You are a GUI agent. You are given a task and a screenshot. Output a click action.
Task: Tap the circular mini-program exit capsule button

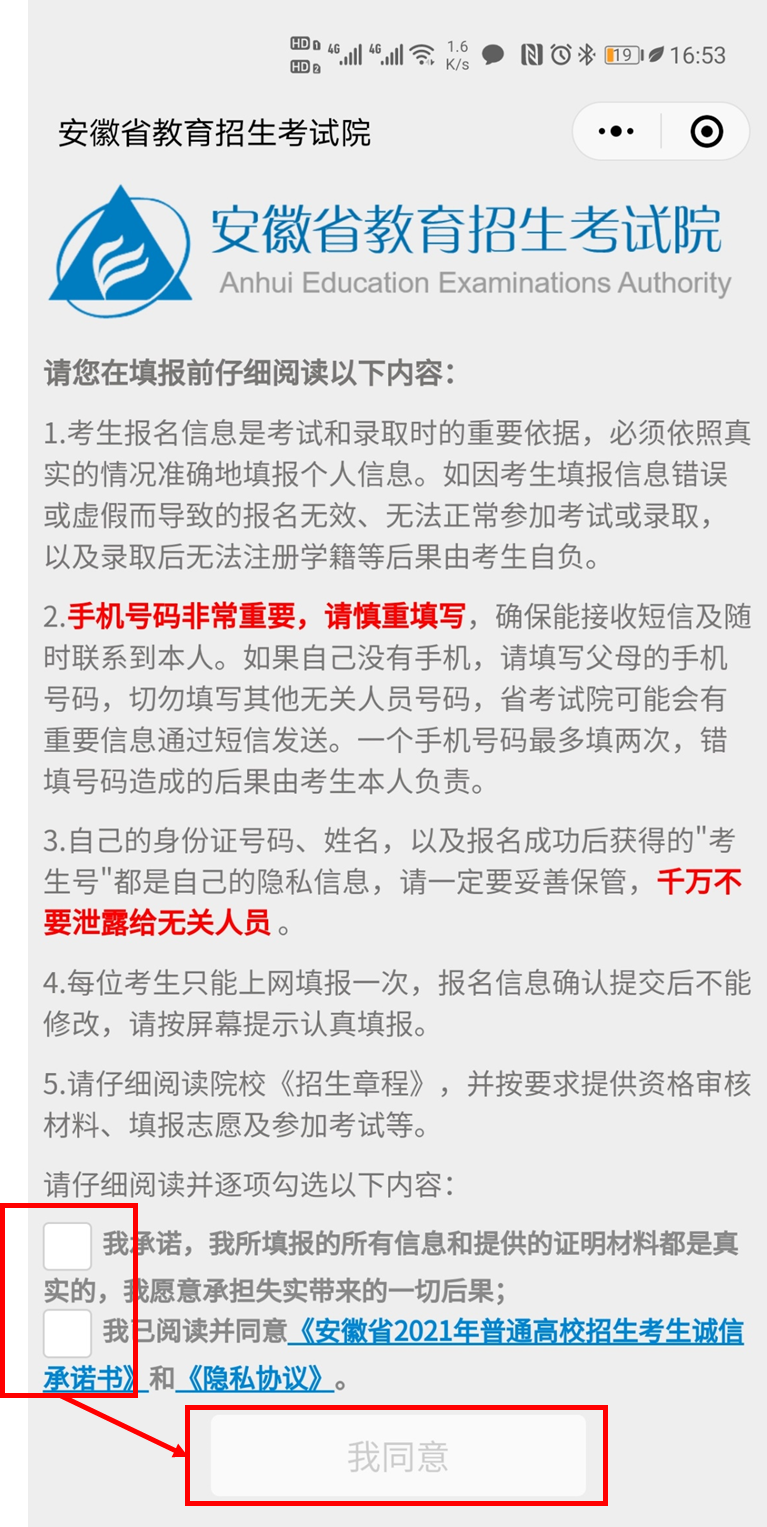tap(705, 131)
